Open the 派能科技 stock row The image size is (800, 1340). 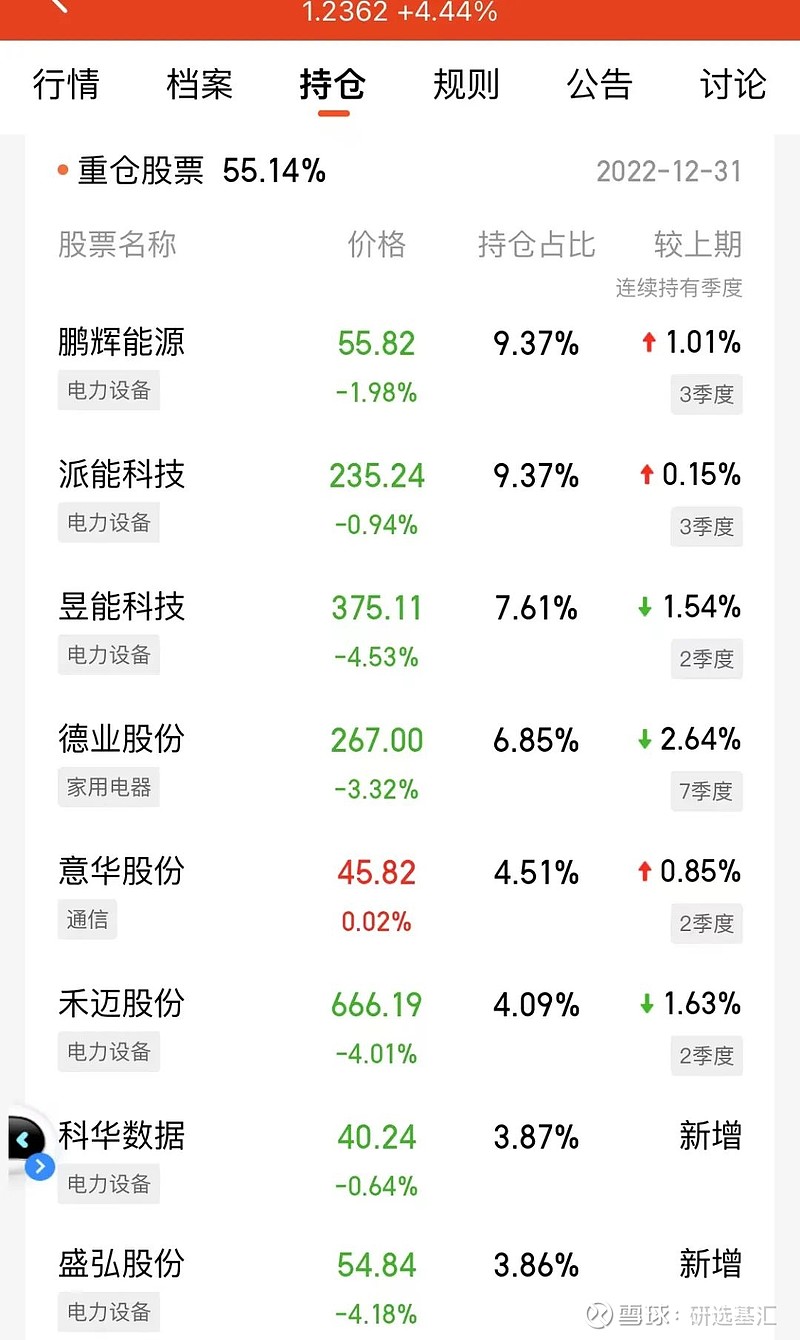click(400, 498)
